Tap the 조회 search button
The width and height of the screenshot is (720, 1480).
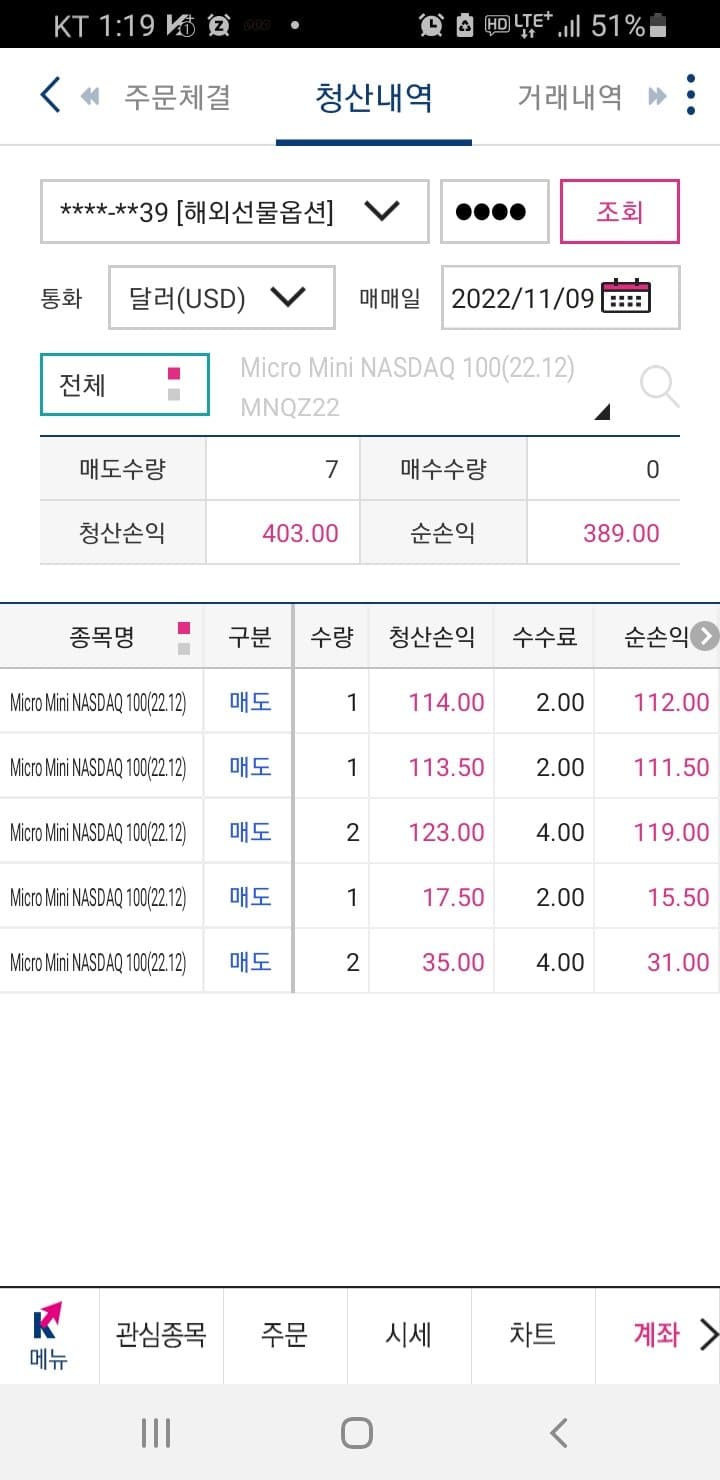[x=620, y=211]
